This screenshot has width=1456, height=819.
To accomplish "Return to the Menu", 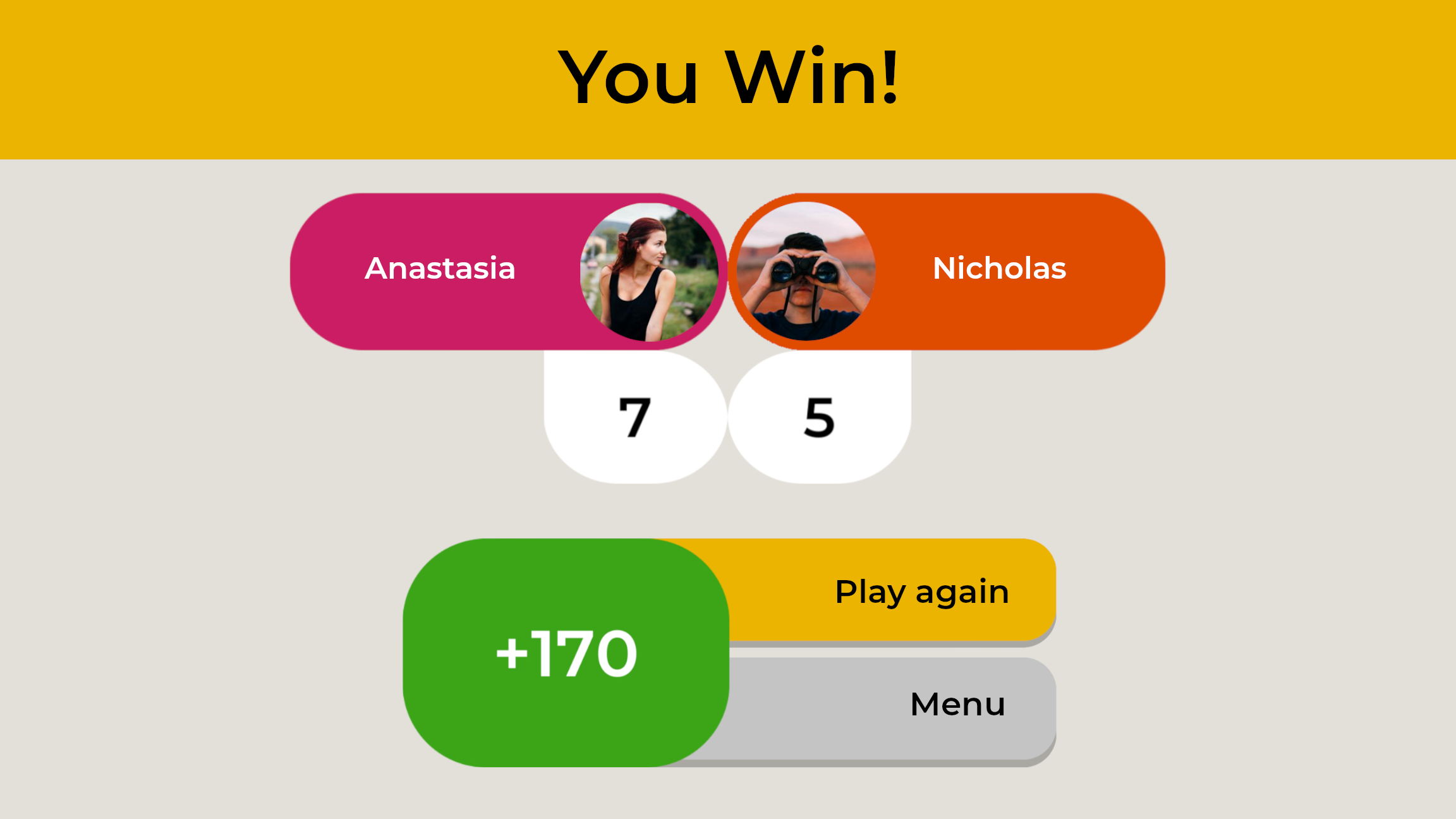I will (955, 705).
